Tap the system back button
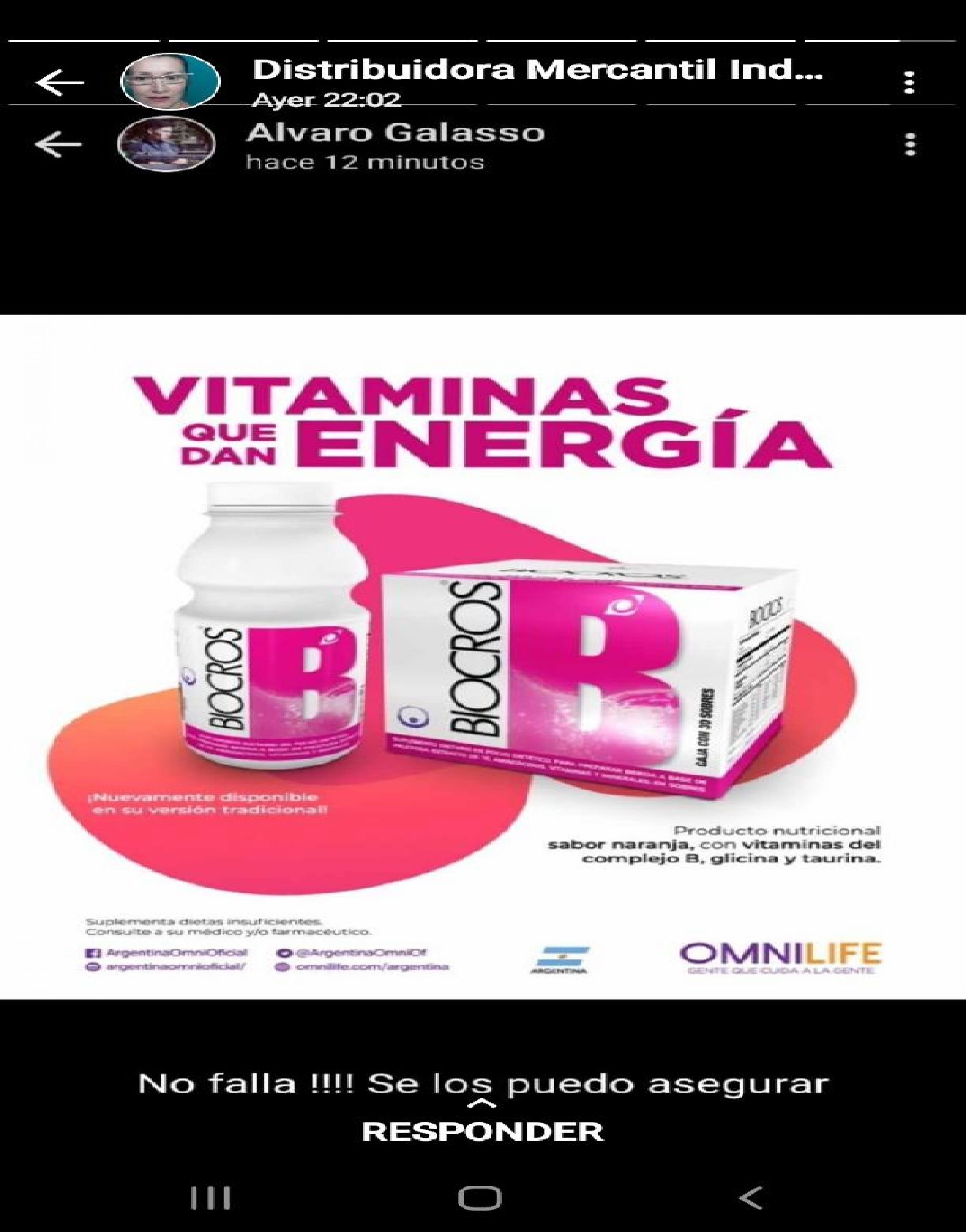Screen dimensions: 966x1232 [751, 1198]
